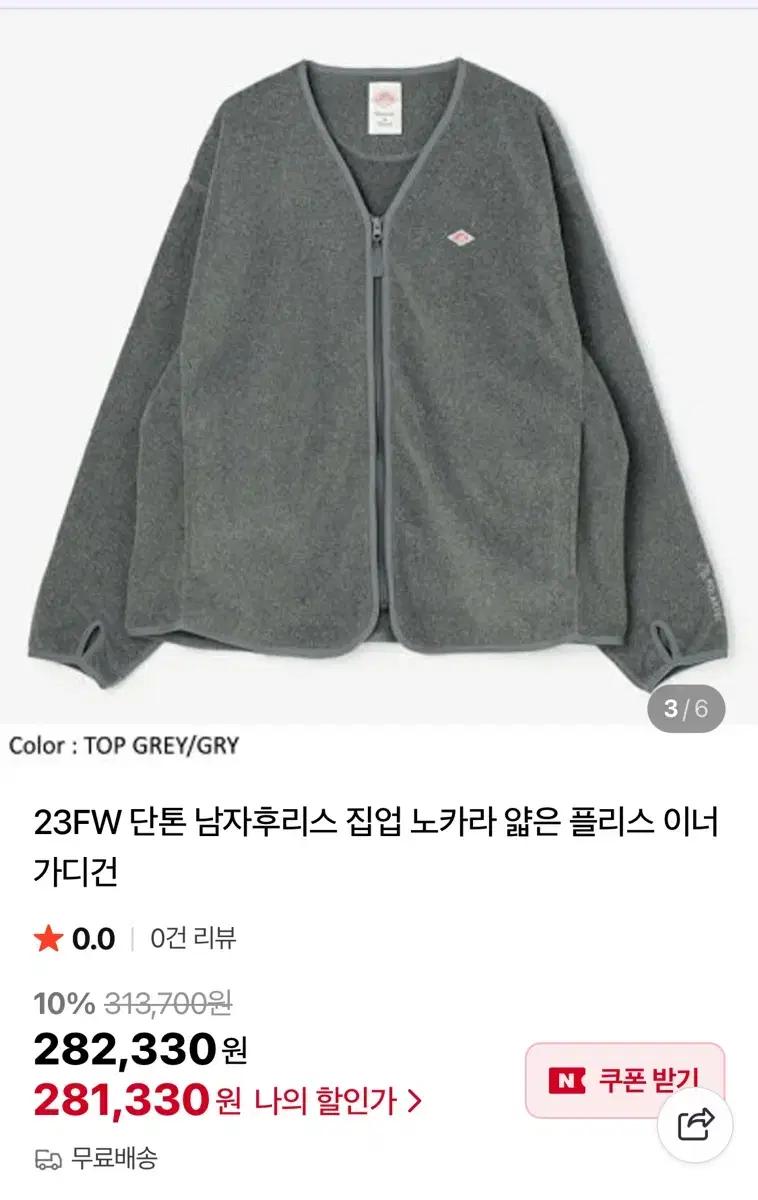Open the chevron after the 281,330원 price
Viewport: 758px width, 1200px height.
point(413,1100)
